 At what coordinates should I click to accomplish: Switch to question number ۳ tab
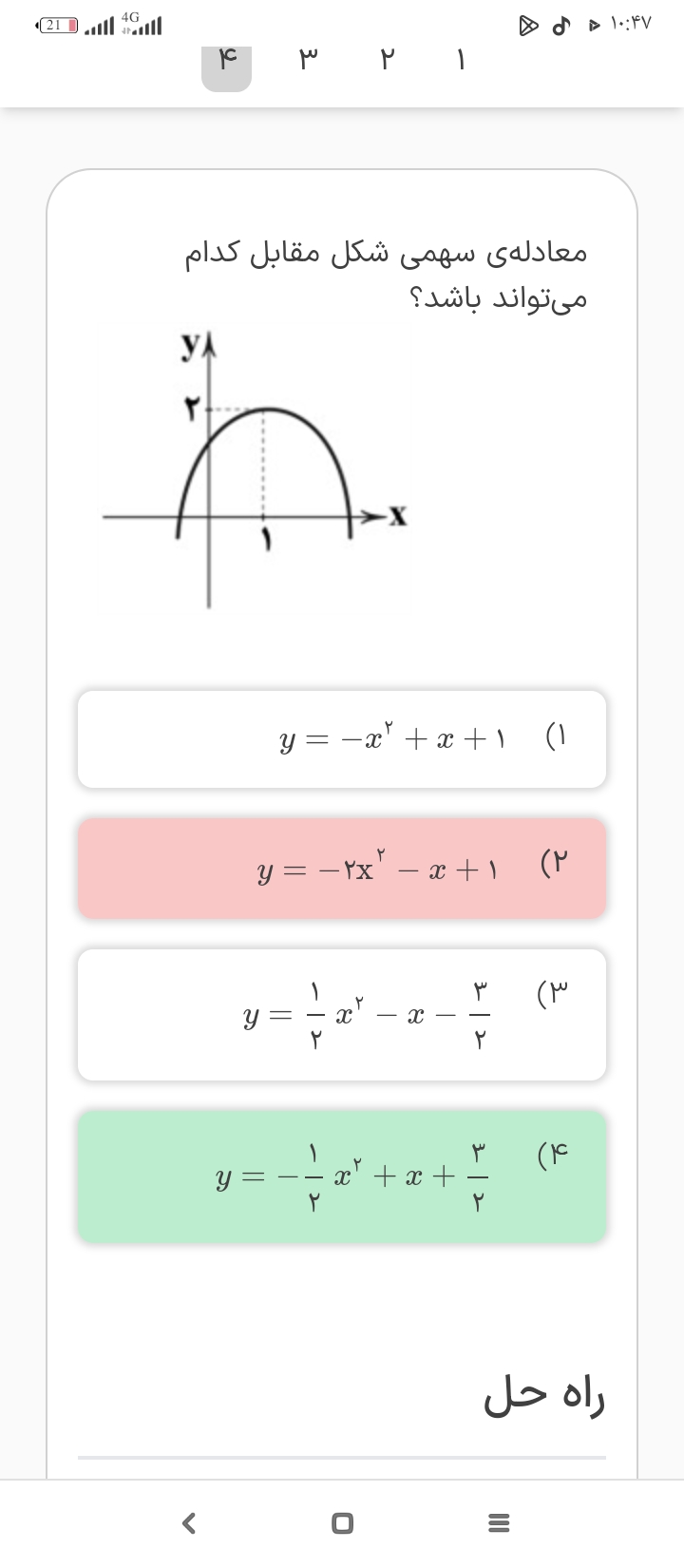[x=307, y=62]
